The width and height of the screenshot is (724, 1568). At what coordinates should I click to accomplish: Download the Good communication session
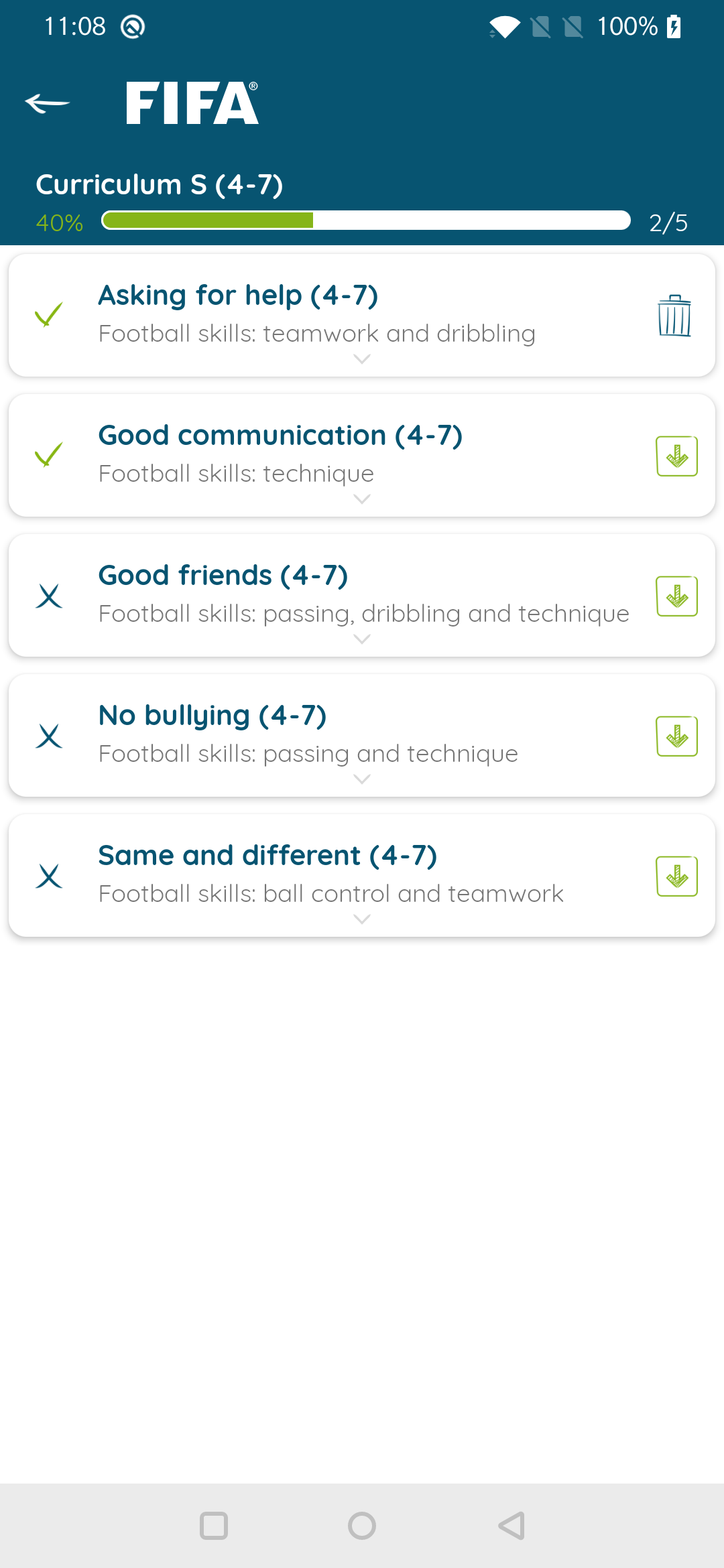[676, 455]
